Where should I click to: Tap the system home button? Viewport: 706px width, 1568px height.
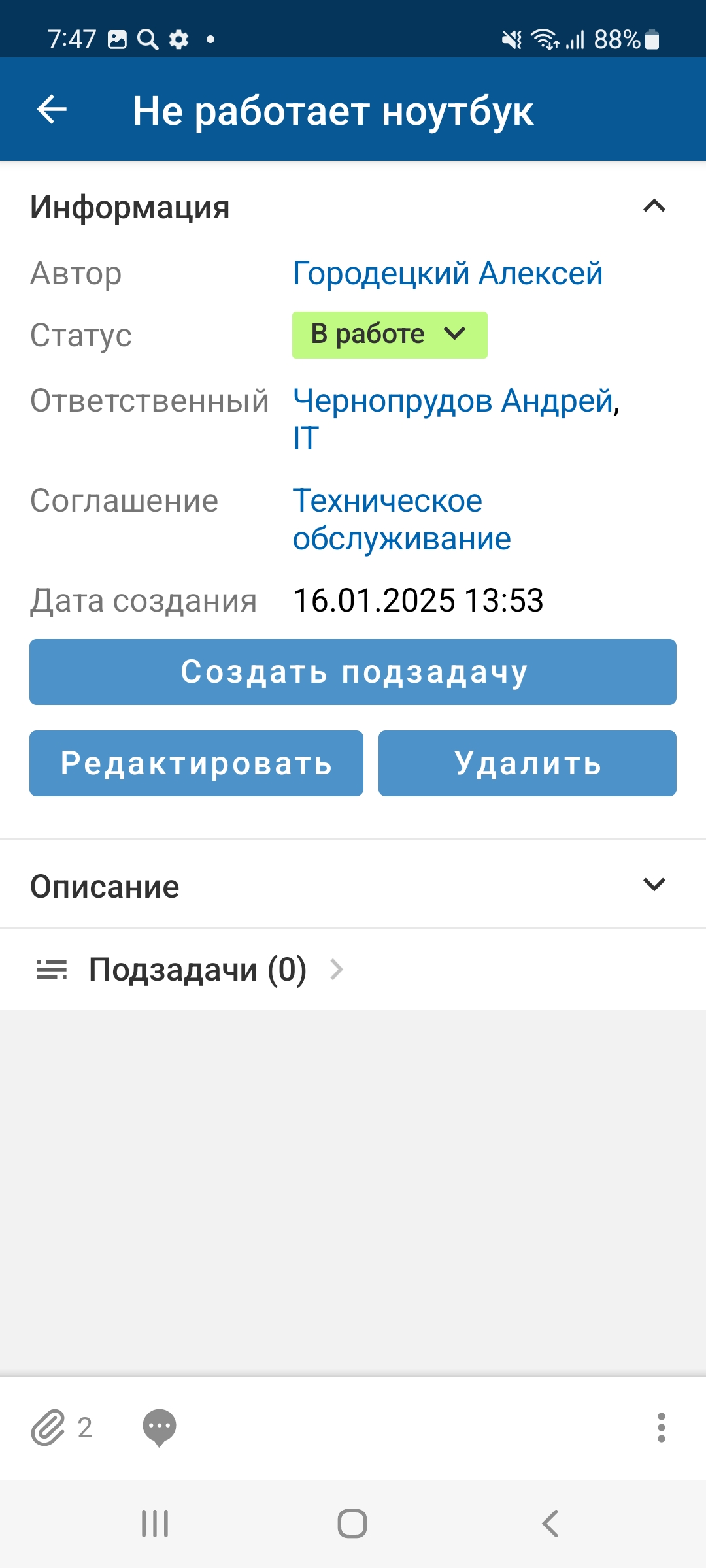click(352, 1524)
